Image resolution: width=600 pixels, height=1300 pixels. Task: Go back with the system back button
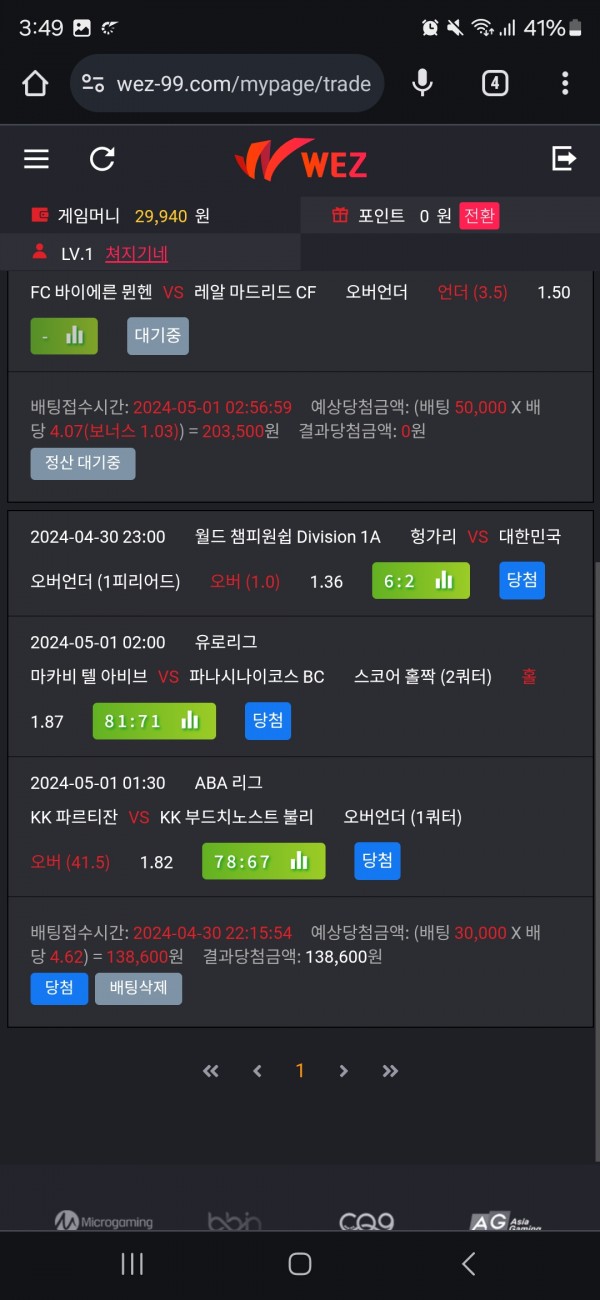click(468, 1264)
